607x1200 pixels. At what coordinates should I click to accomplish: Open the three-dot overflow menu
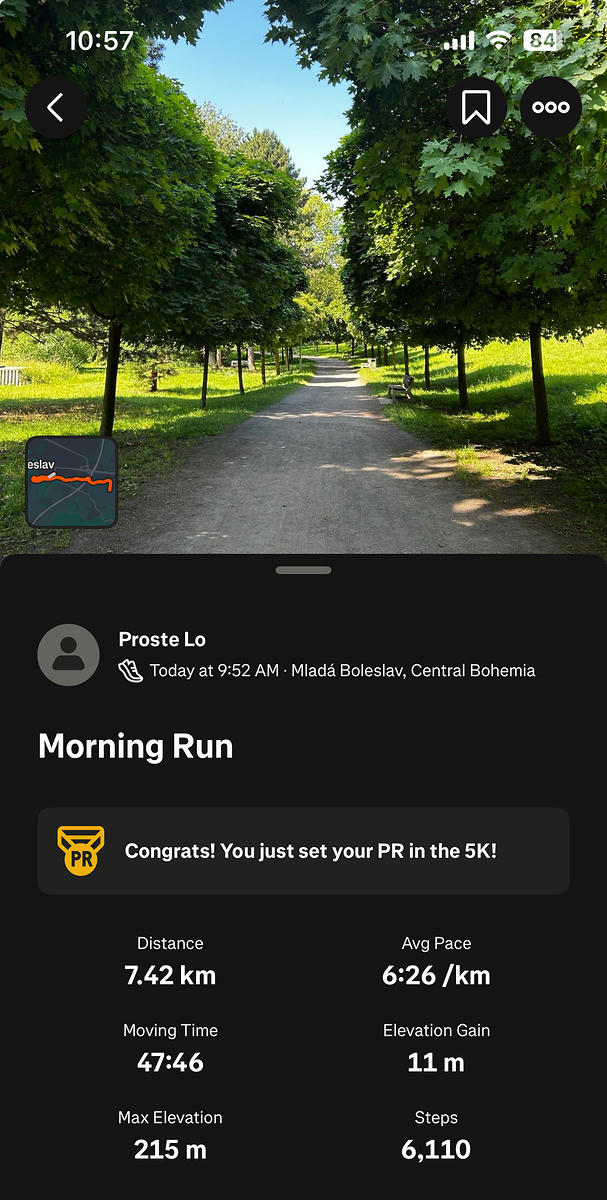pos(551,107)
